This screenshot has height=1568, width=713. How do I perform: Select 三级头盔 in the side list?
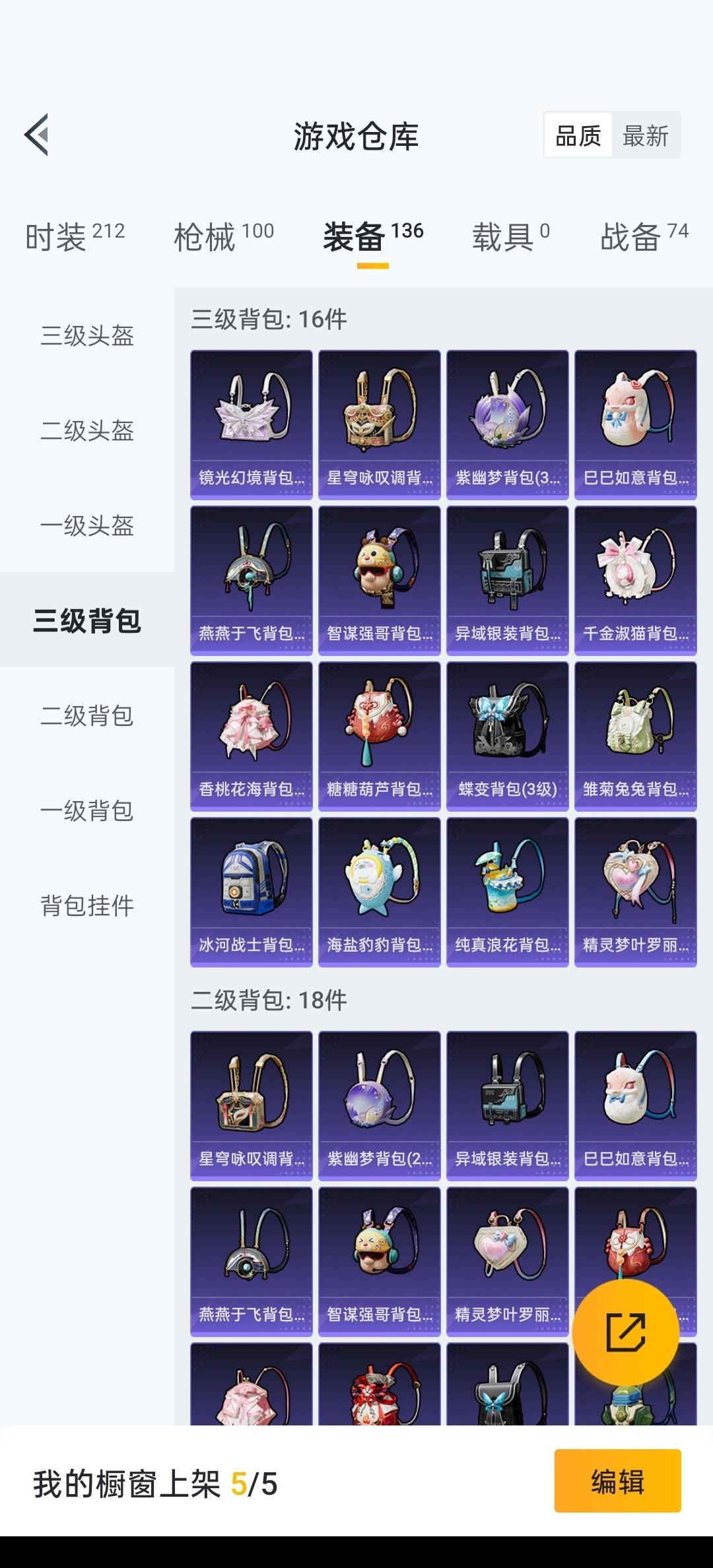point(87,335)
